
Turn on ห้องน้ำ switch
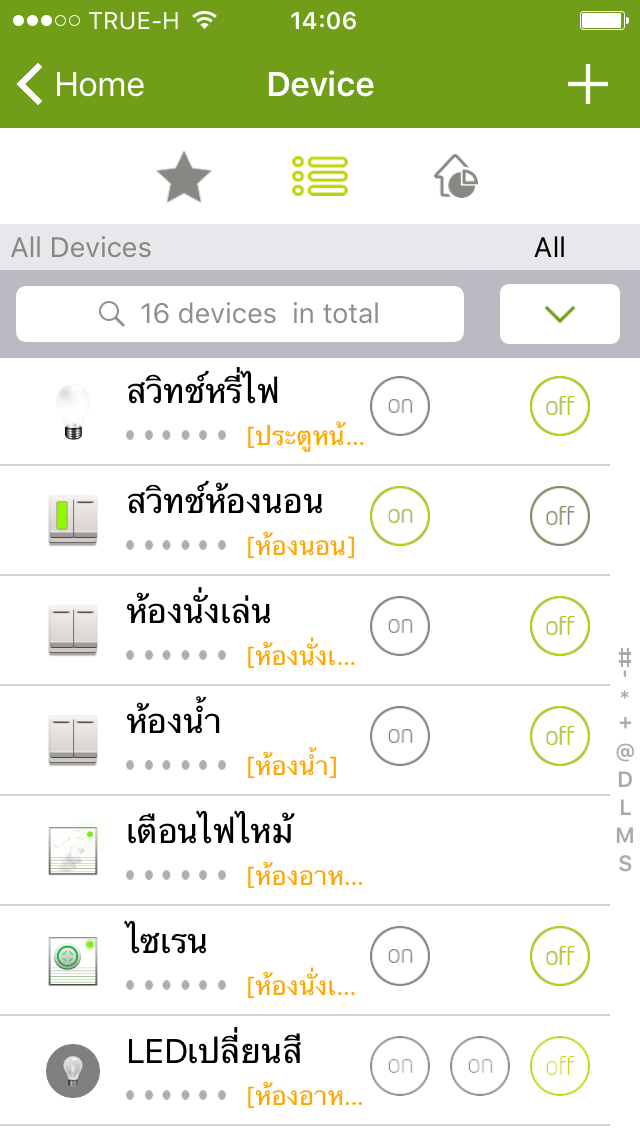pyautogui.click(x=400, y=736)
